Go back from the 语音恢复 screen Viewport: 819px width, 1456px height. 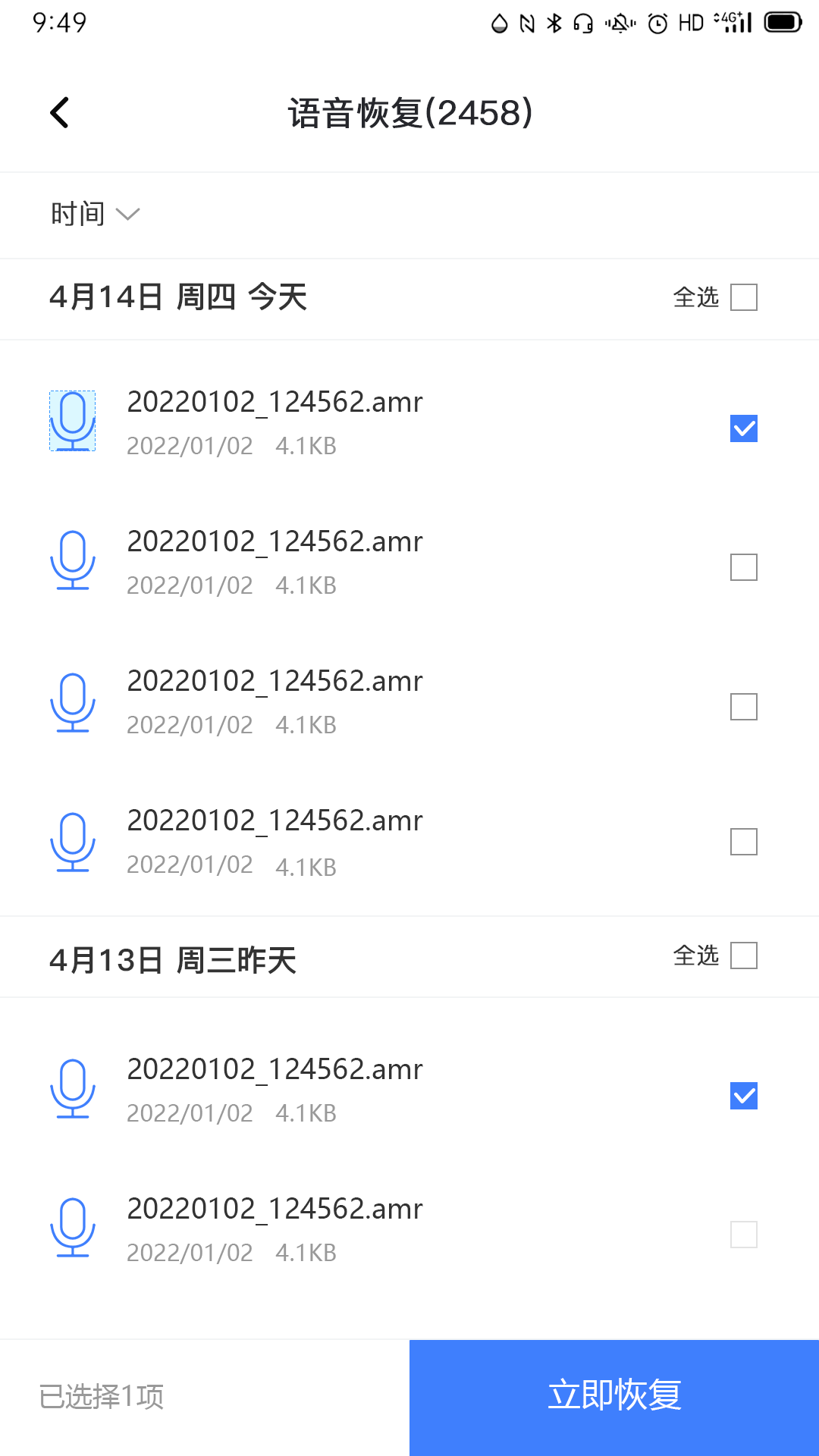60,113
